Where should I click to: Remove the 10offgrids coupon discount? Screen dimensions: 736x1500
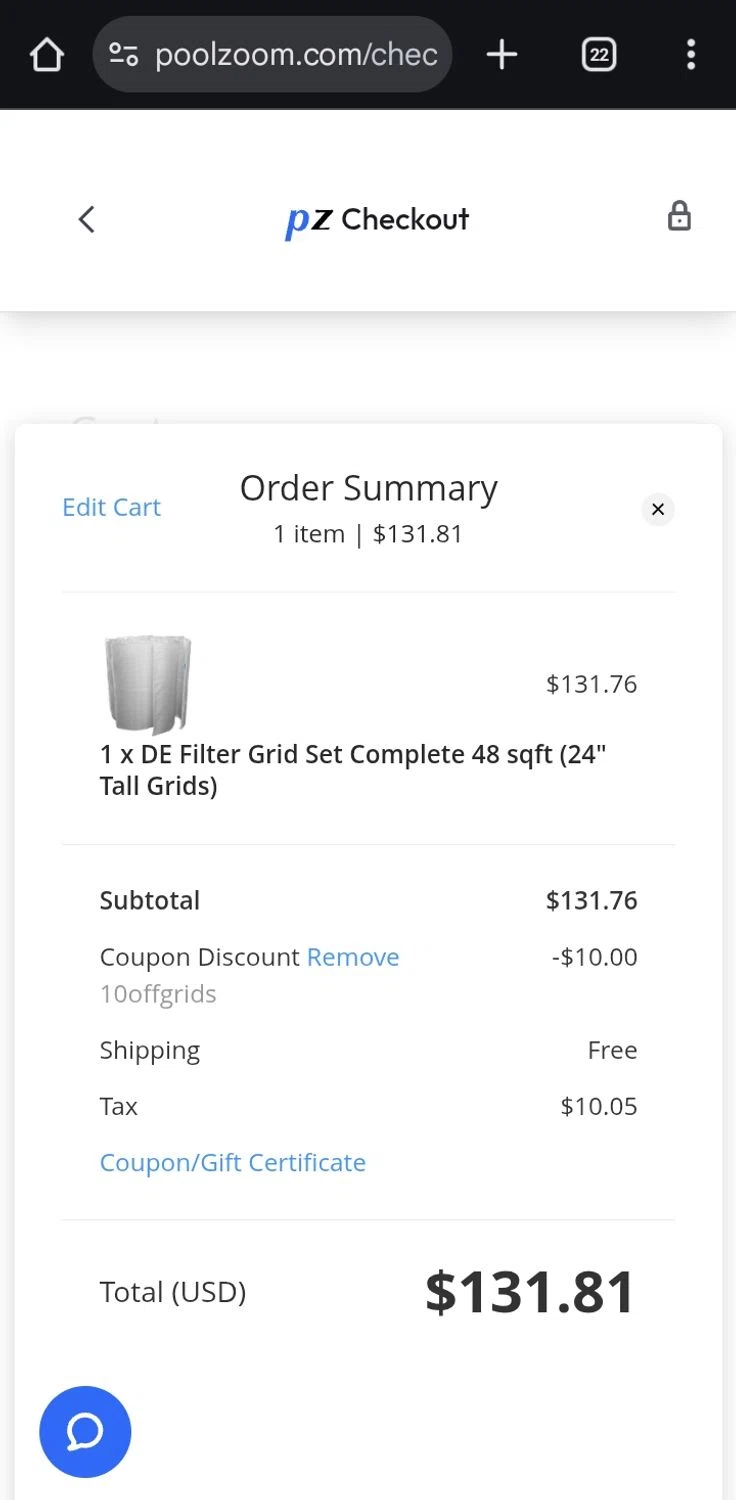coord(353,957)
